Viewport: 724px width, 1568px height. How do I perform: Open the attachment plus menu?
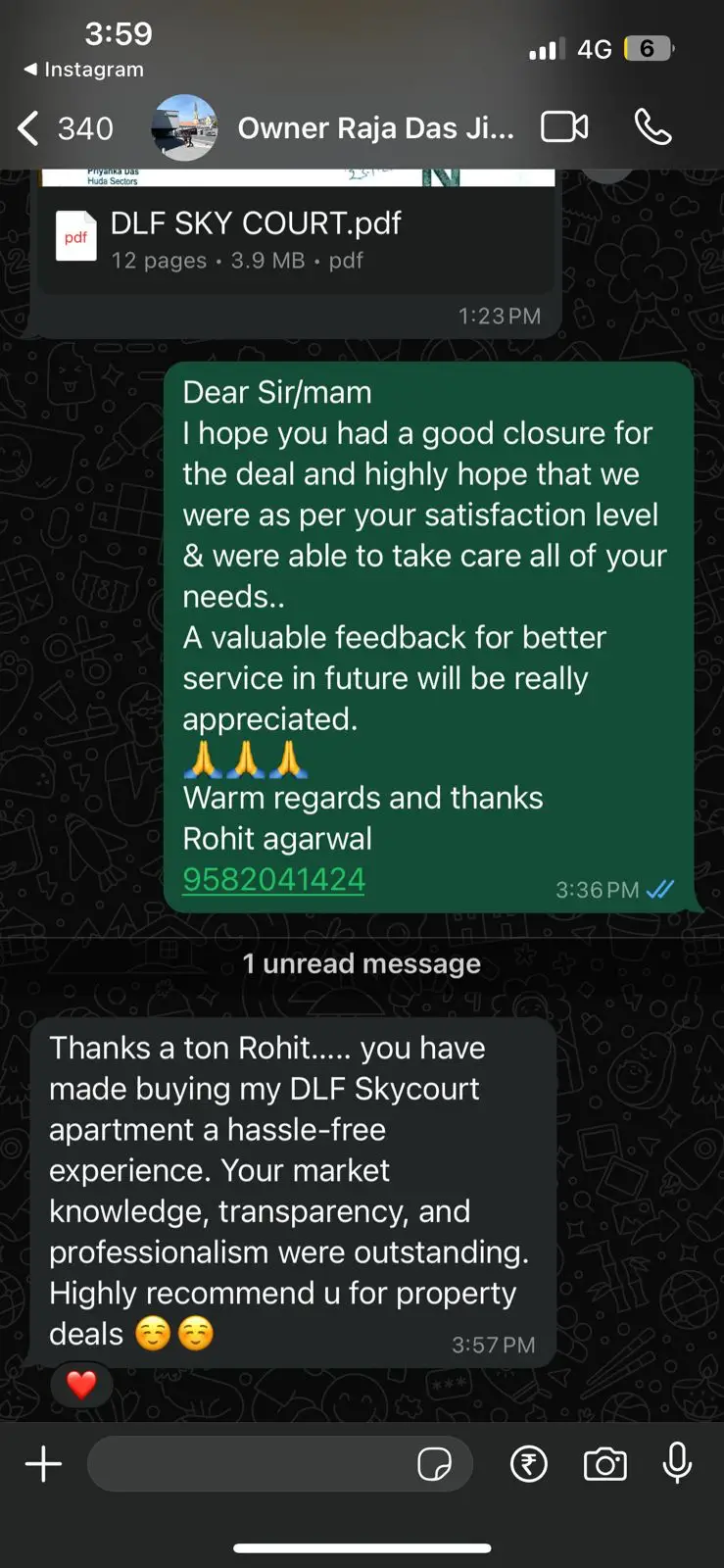43,1465
